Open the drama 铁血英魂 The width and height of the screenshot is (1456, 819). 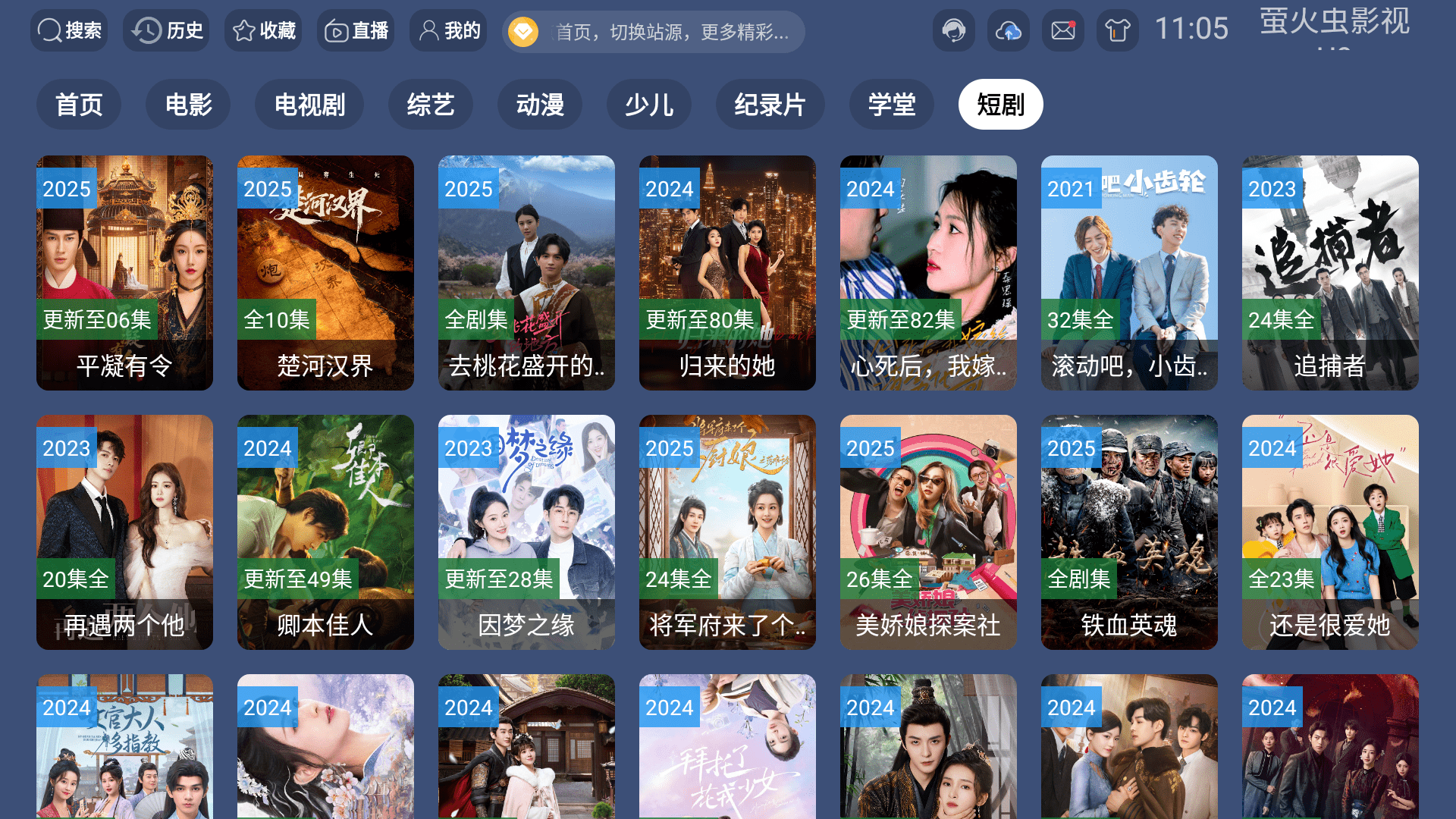pyautogui.click(x=1129, y=532)
